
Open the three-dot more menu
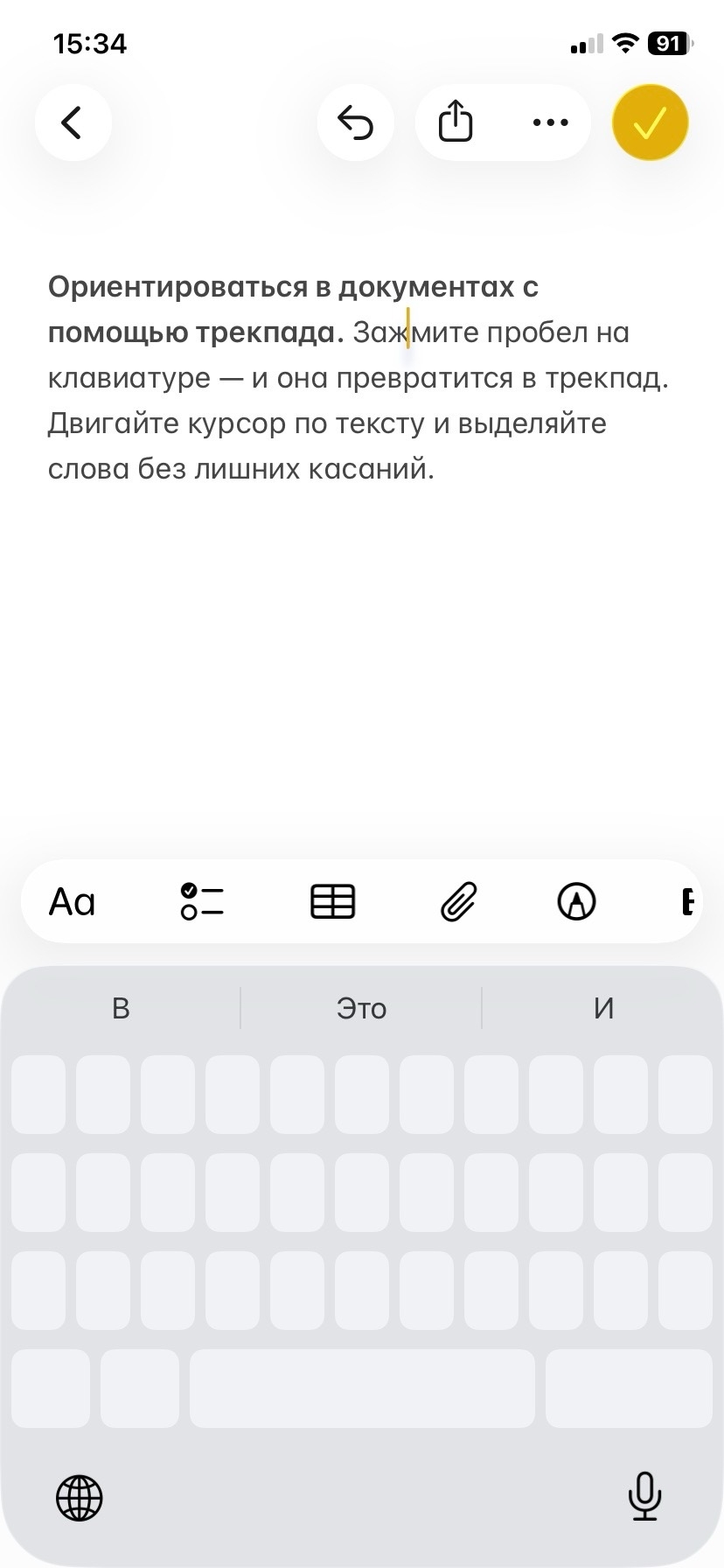pos(550,122)
